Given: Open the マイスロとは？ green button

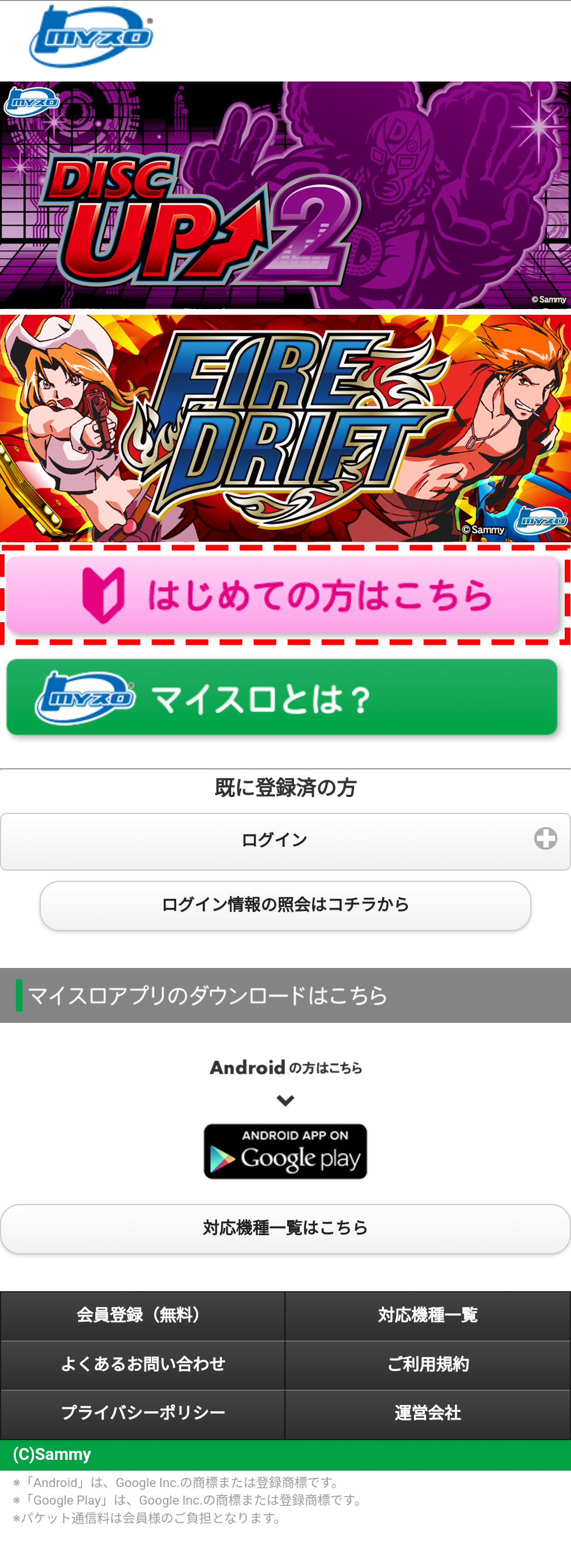Looking at the screenshot, I should pos(282,697).
